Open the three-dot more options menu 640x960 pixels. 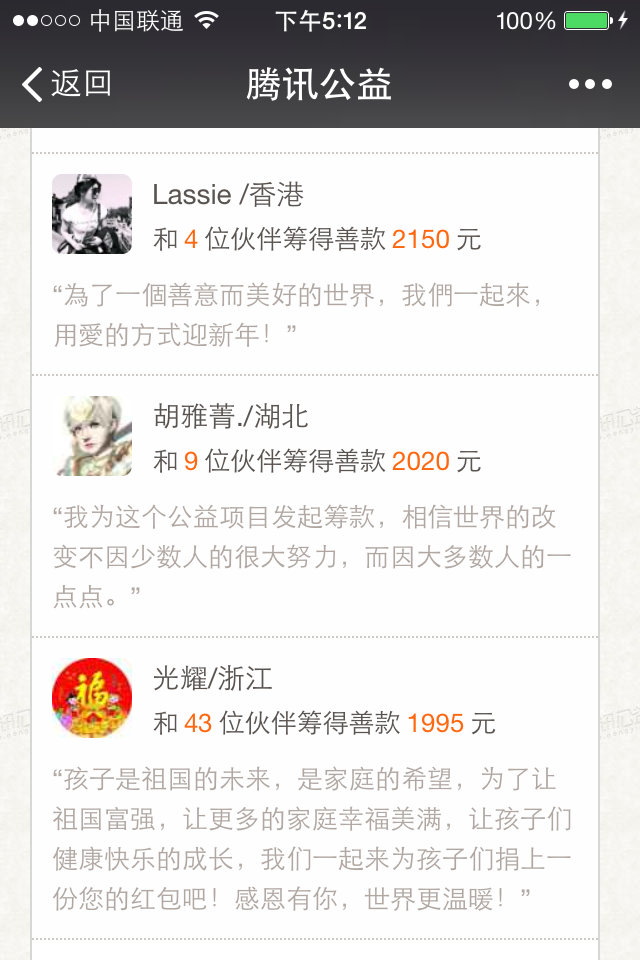click(x=590, y=84)
